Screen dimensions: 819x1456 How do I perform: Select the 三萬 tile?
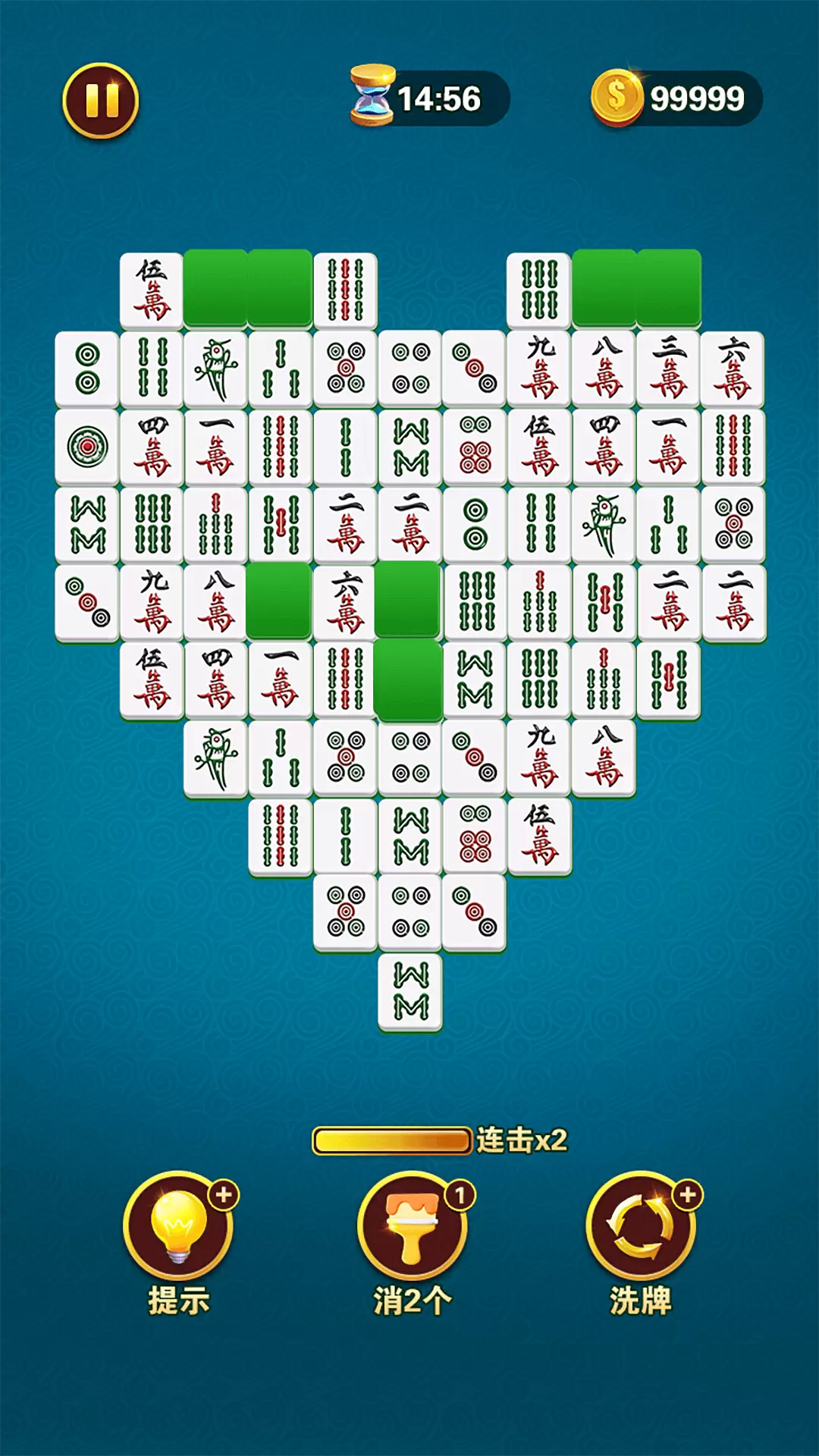669,369
